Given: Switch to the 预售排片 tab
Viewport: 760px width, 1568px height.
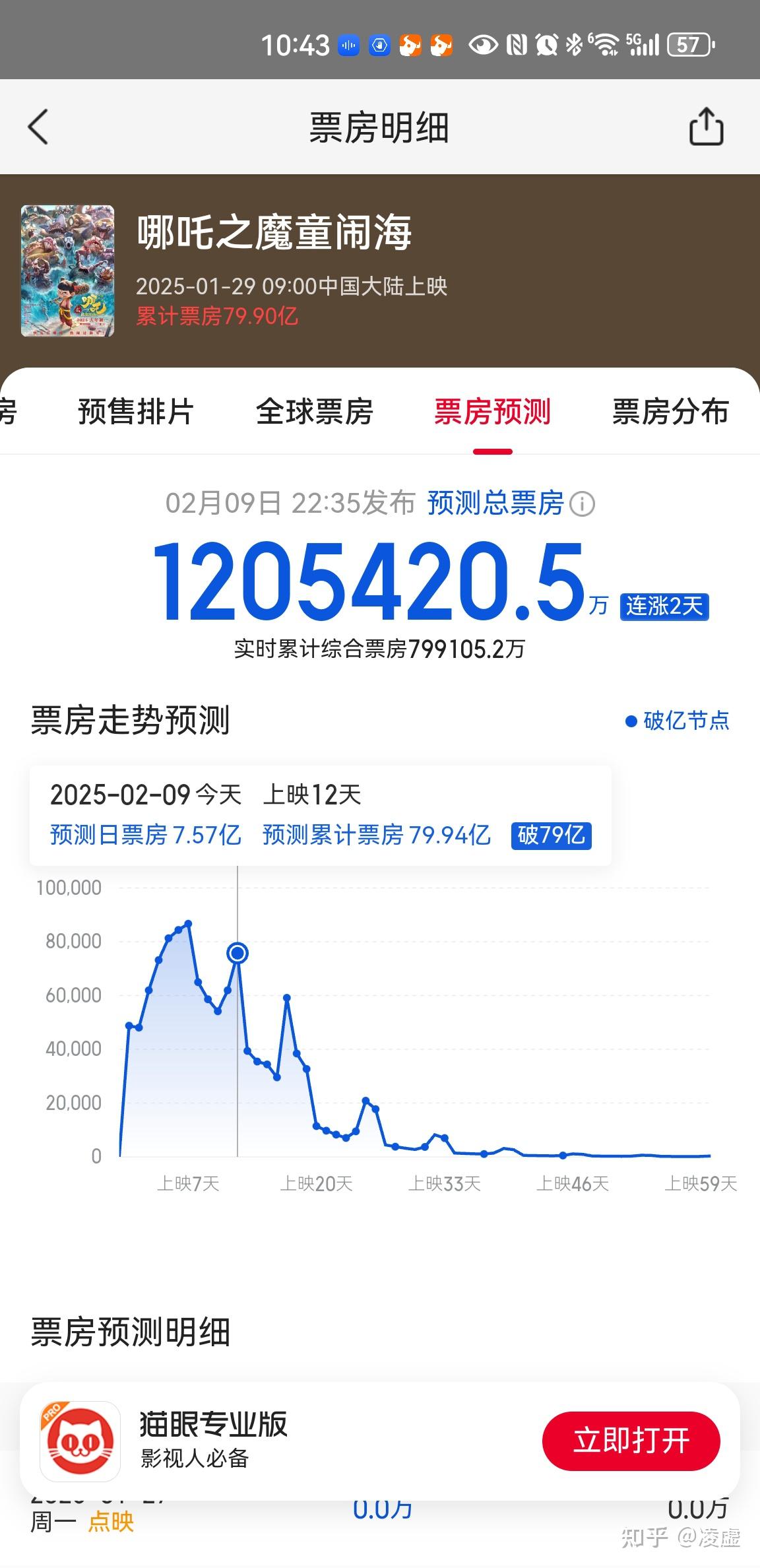Looking at the screenshot, I should 136,412.
